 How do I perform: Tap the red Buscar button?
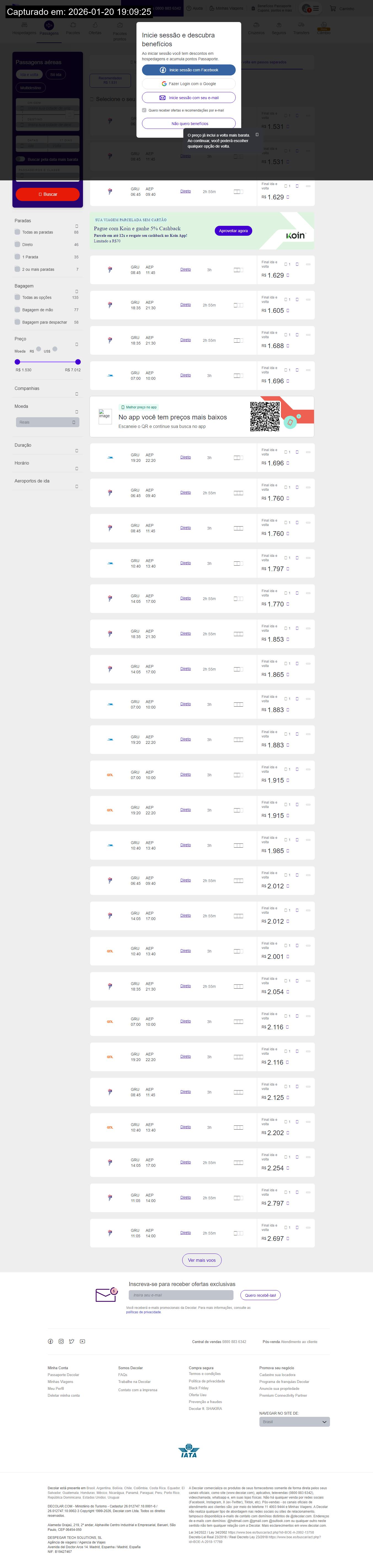47,194
